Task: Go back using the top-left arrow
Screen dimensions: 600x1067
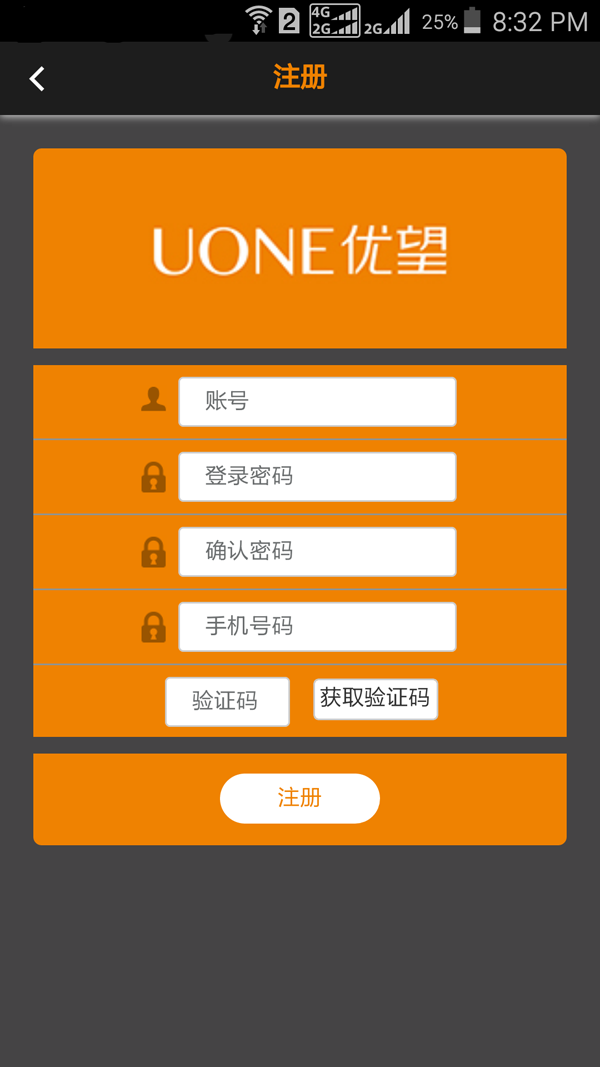Action: pos(37,78)
